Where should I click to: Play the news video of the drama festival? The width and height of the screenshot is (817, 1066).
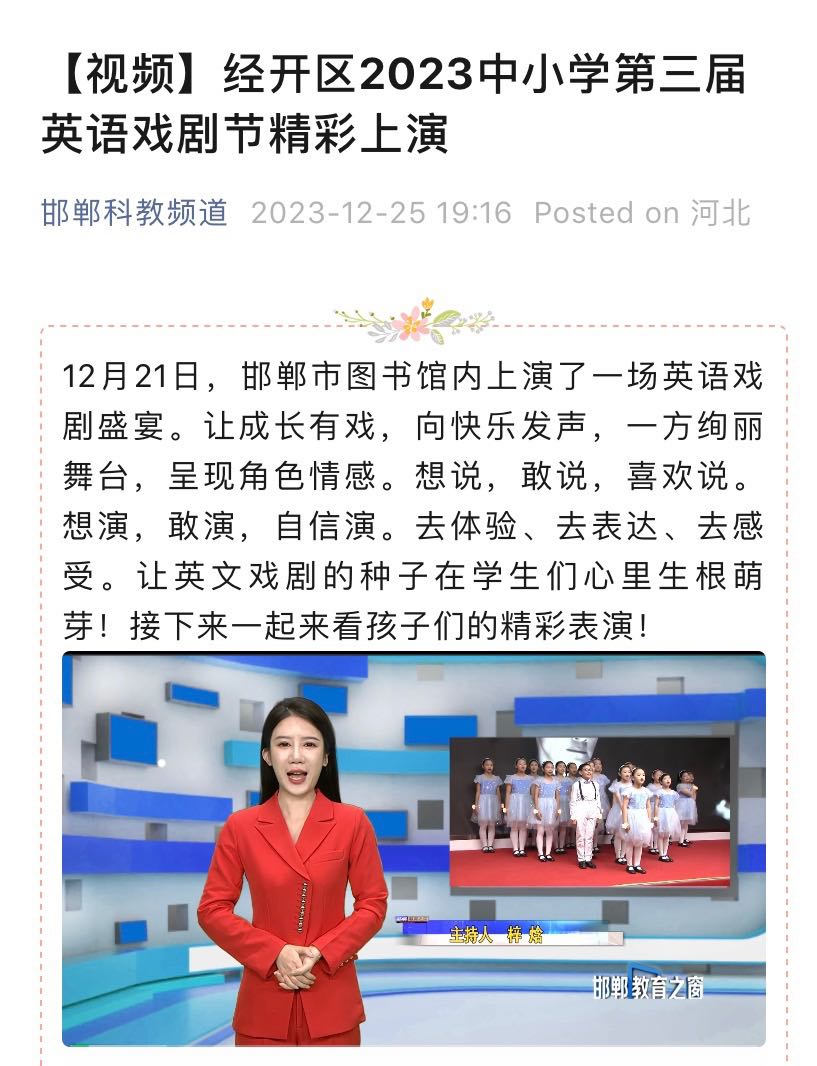pyautogui.click(x=413, y=848)
